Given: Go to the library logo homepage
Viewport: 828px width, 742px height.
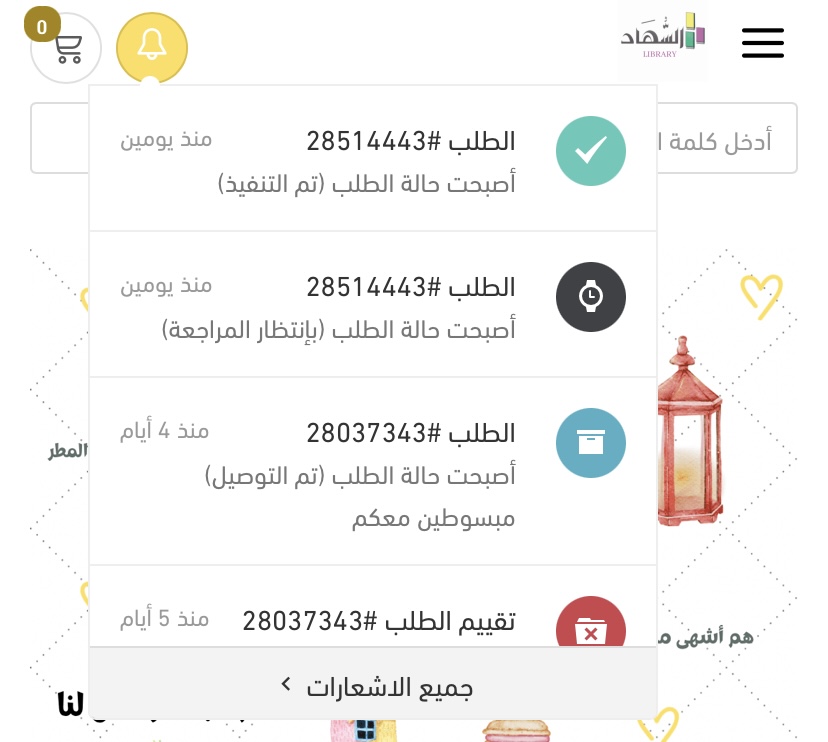Looking at the screenshot, I should [x=661, y=40].
